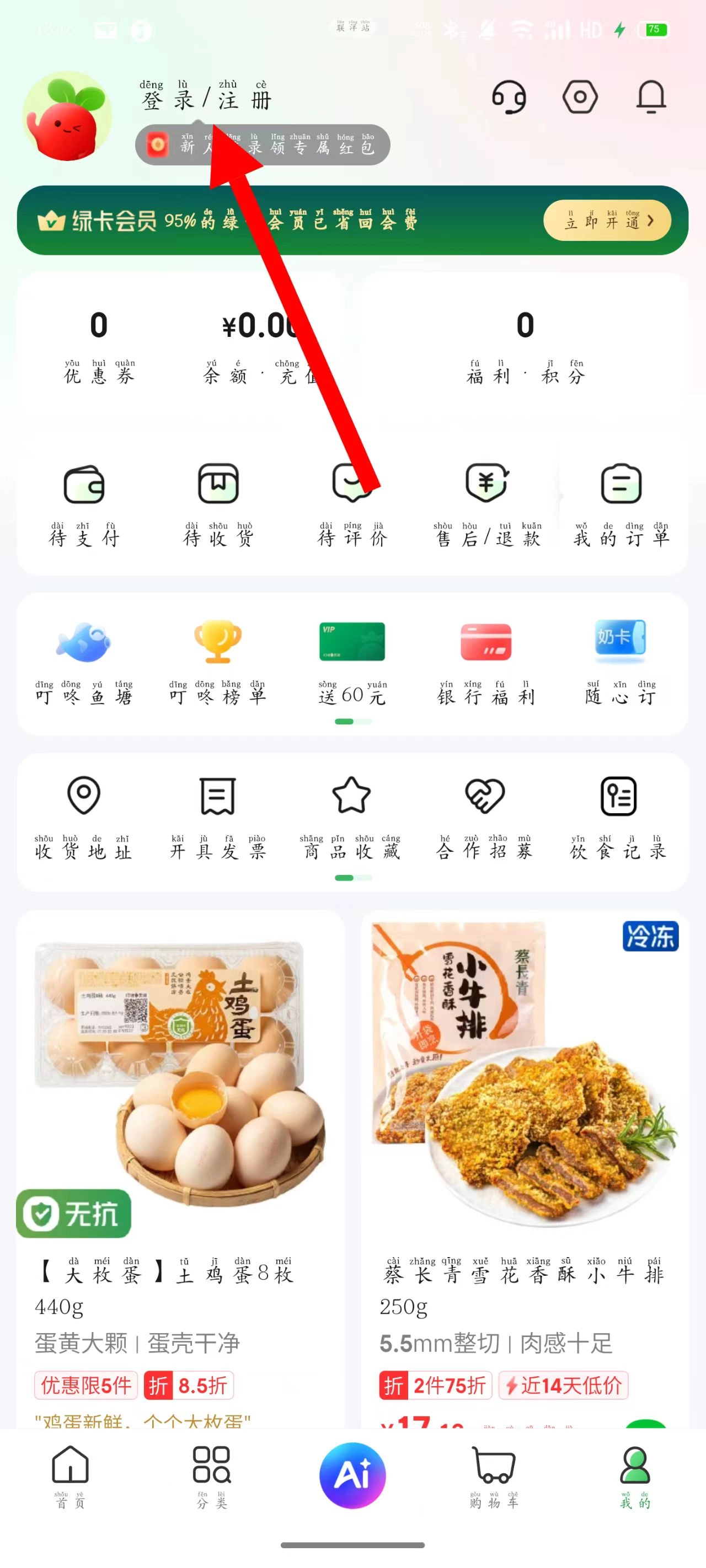Open the settings hexagon icon
This screenshot has width=706, height=1568.
pyautogui.click(x=579, y=97)
